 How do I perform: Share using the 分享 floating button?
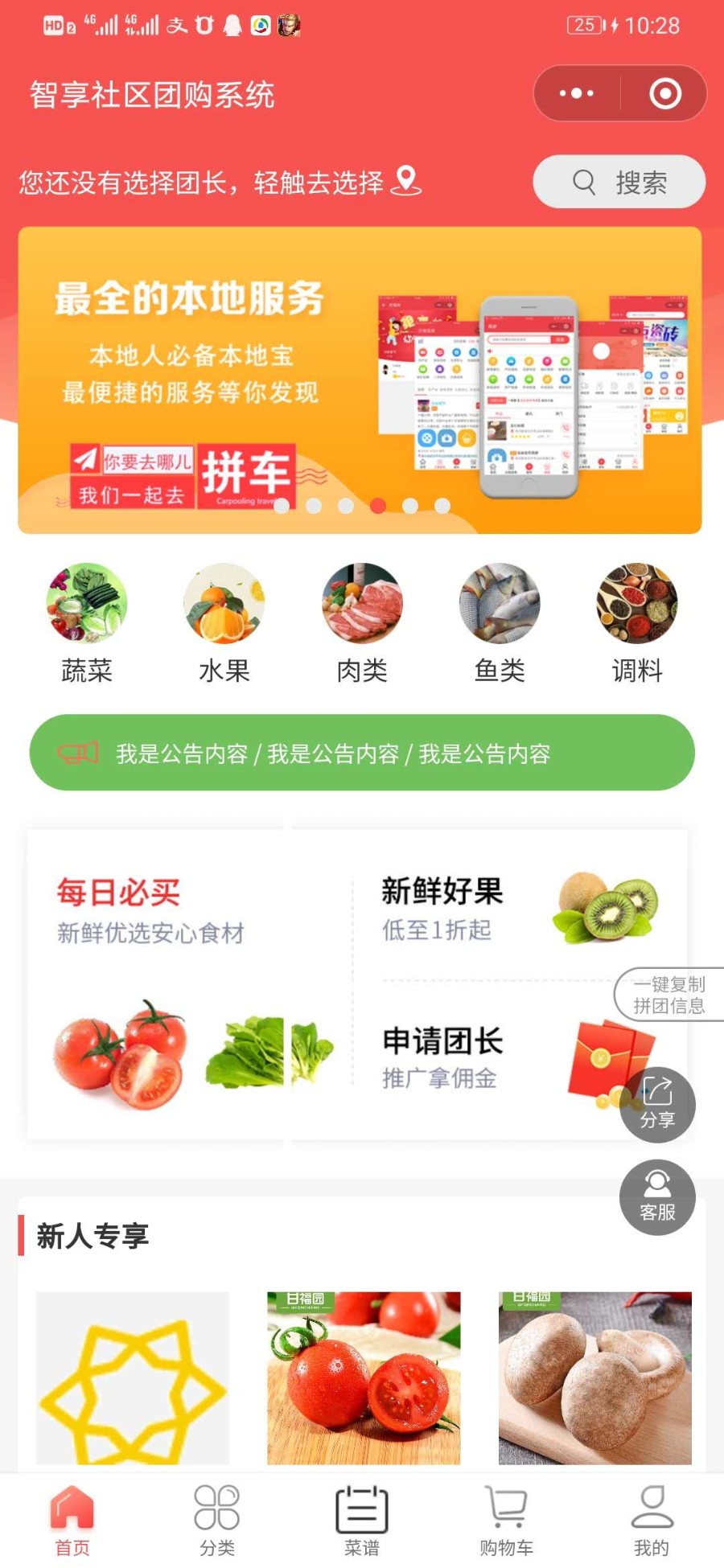click(x=657, y=1105)
